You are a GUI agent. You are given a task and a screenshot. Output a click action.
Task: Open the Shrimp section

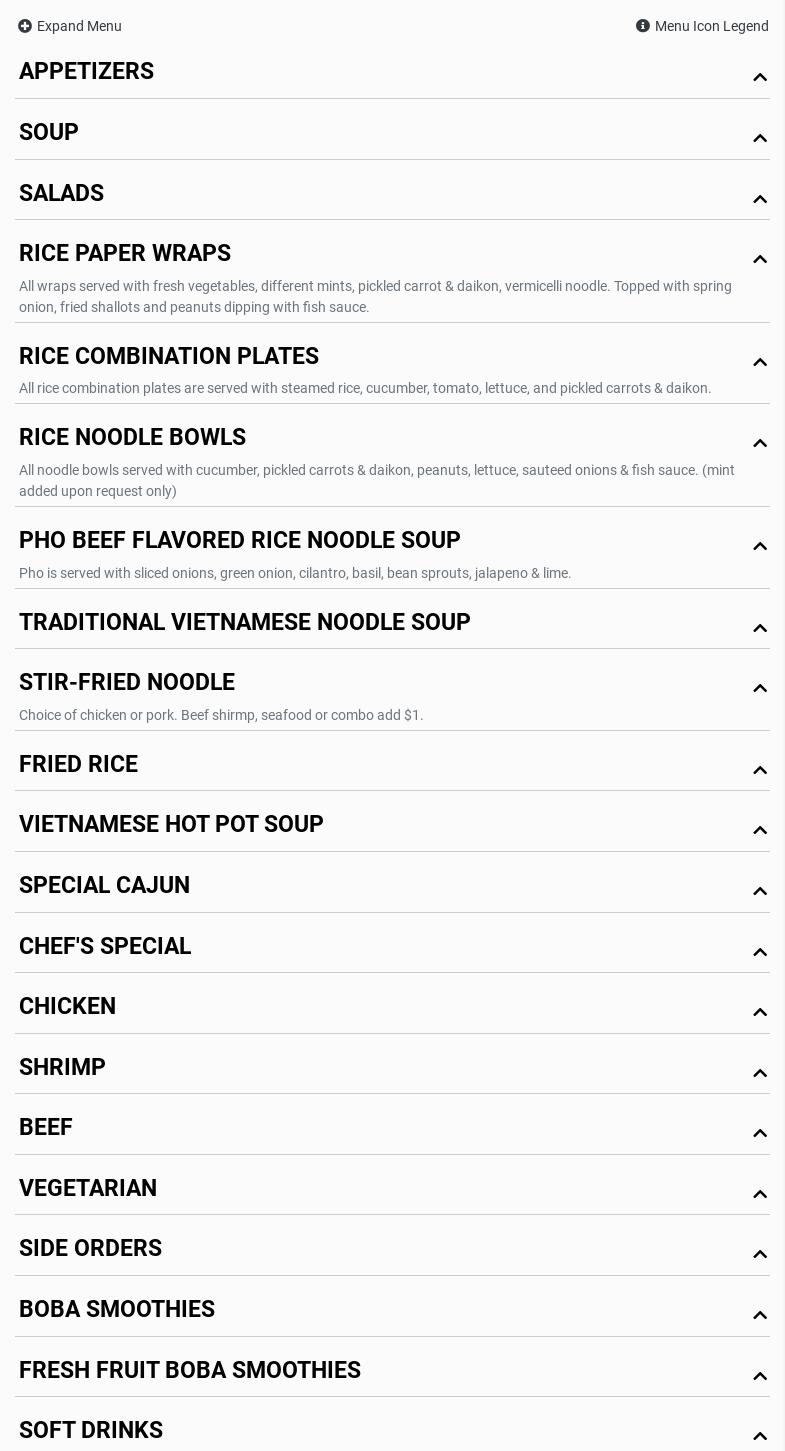[392, 1068]
